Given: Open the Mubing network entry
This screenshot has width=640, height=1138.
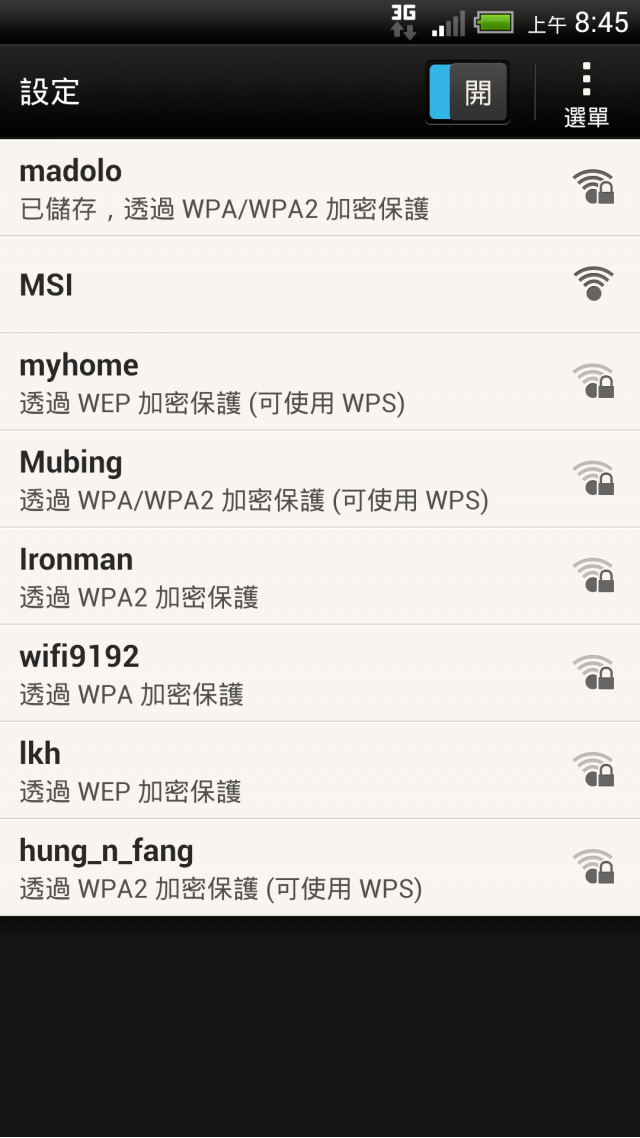Looking at the screenshot, I should point(320,479).
